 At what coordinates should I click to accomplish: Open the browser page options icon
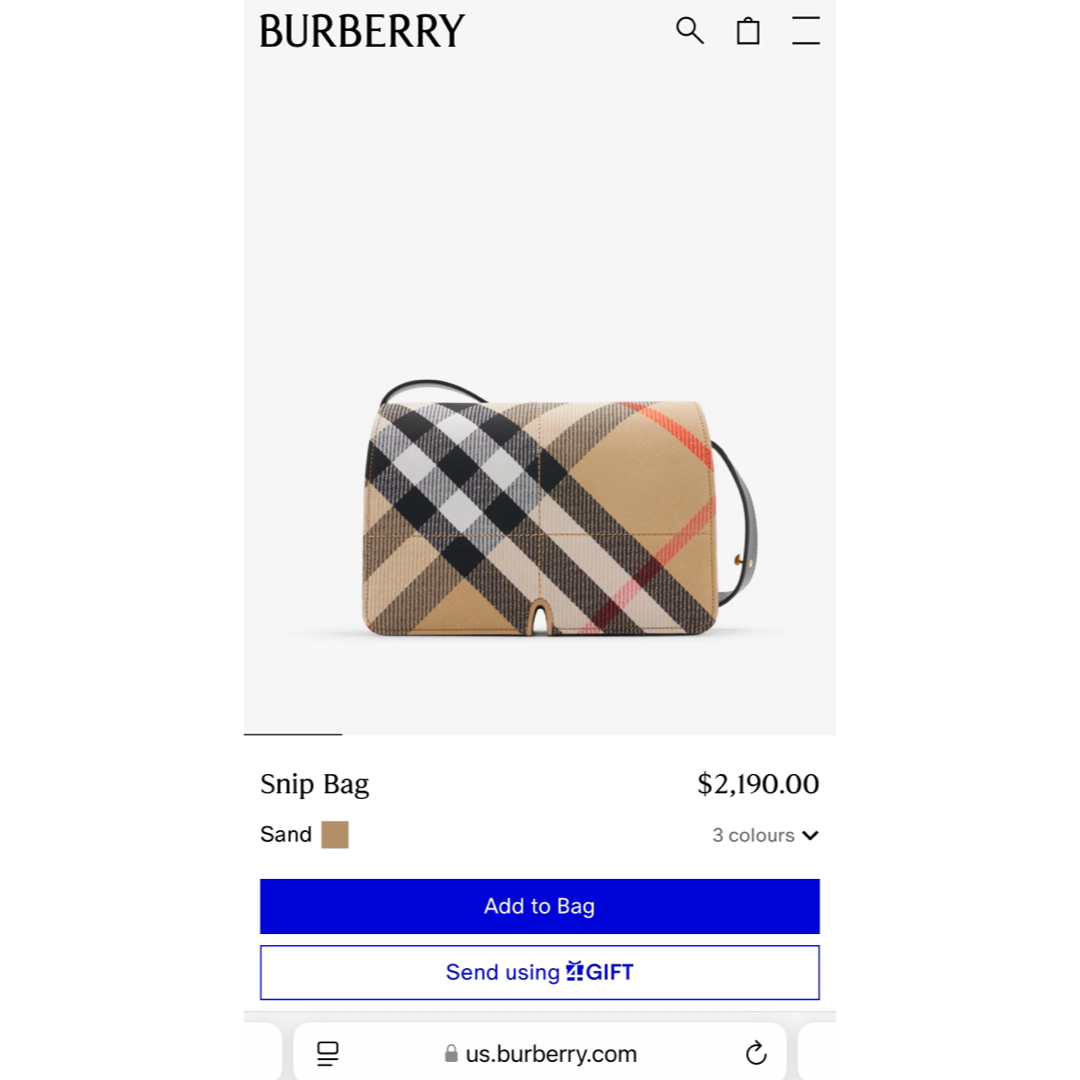[327, 1053]
